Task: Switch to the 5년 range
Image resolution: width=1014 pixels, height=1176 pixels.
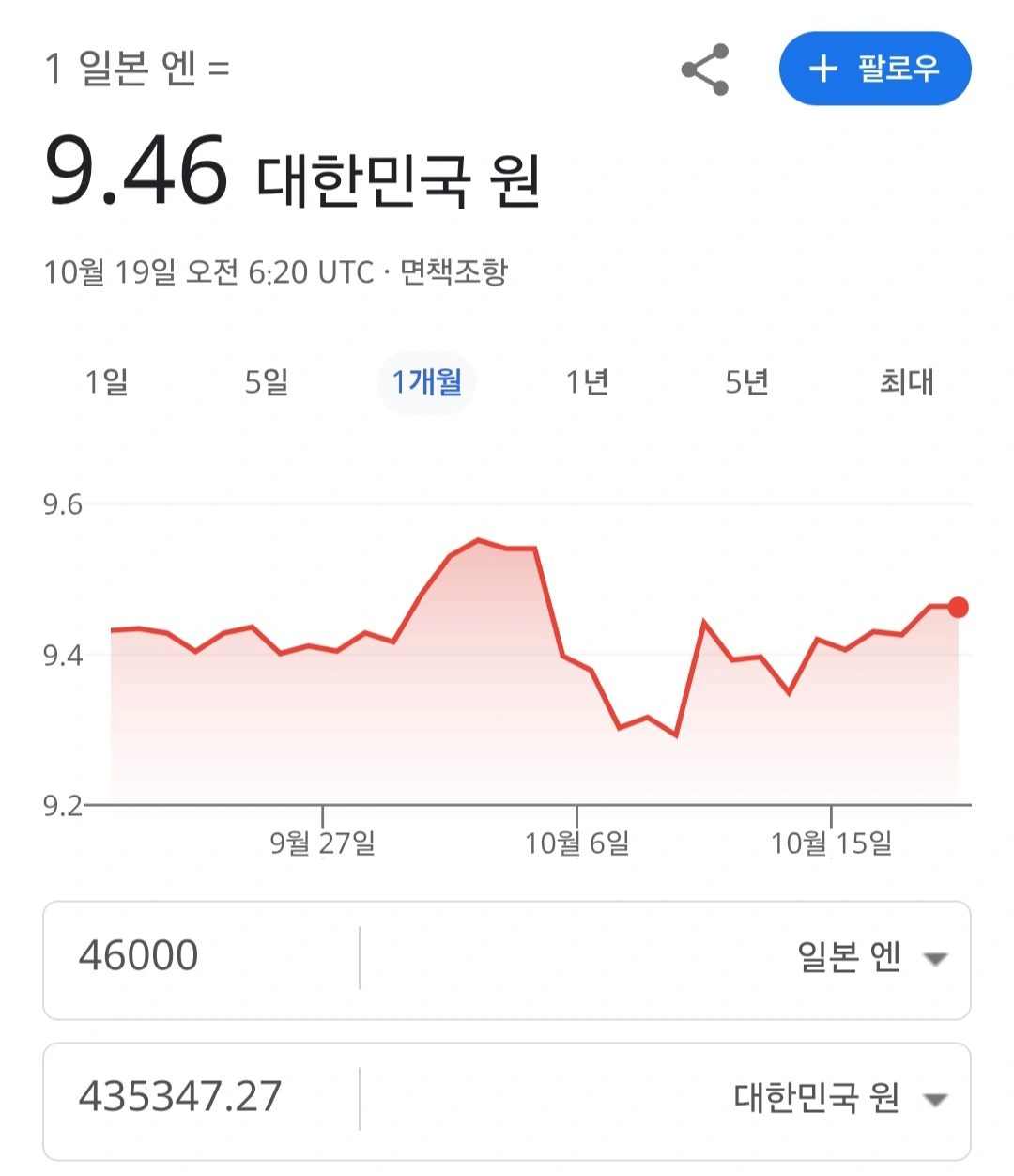Action: pyautogui.click(x=746, y=382)
